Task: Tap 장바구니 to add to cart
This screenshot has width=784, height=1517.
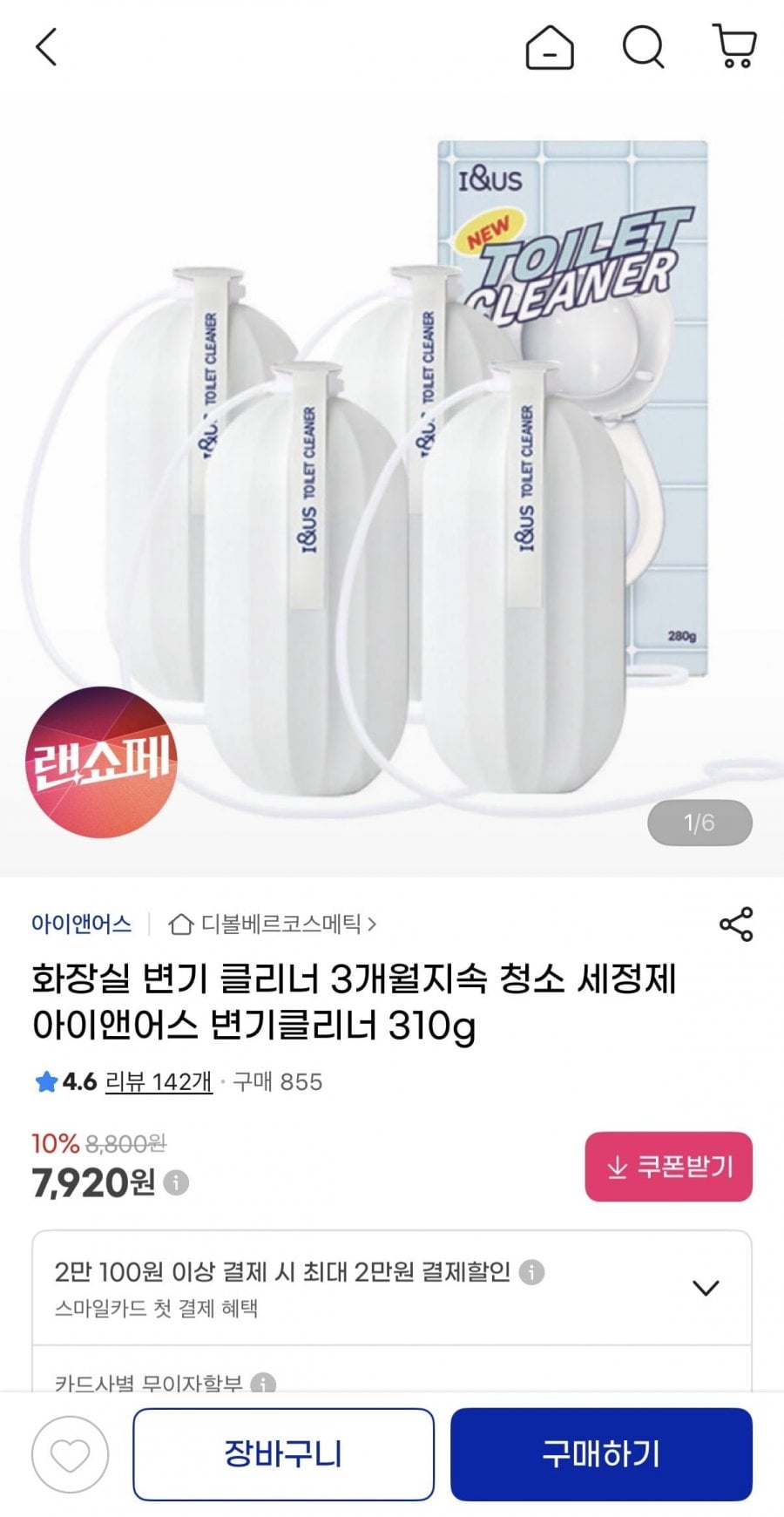Action: coord(283,1454)
